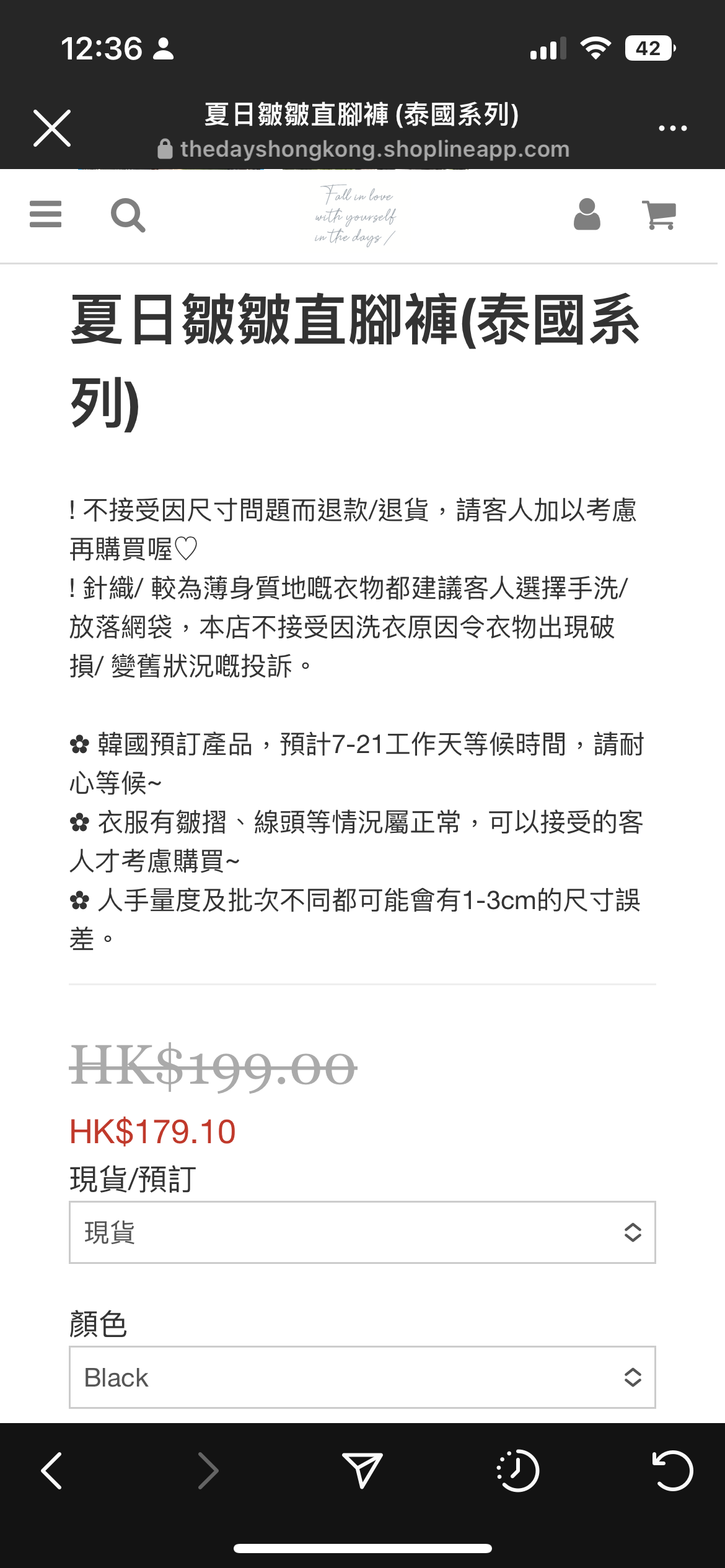Expand the 現貨/預訂 dropdown
Screen dimensions: 725x1568
[x=362, y=1232]
